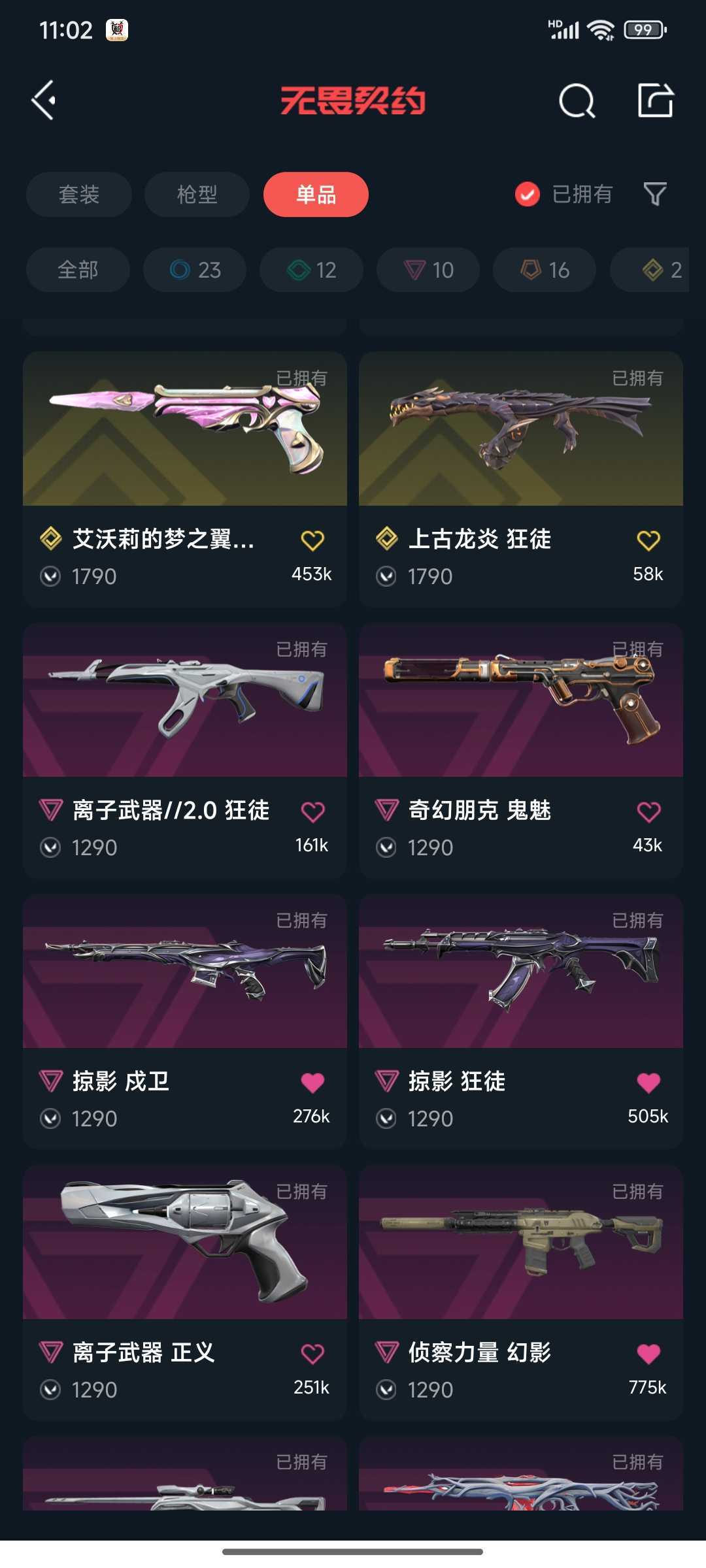Open the 上古龙炎 狂徒 skin card
706x1568 pixels.
[x=521, y=480]
